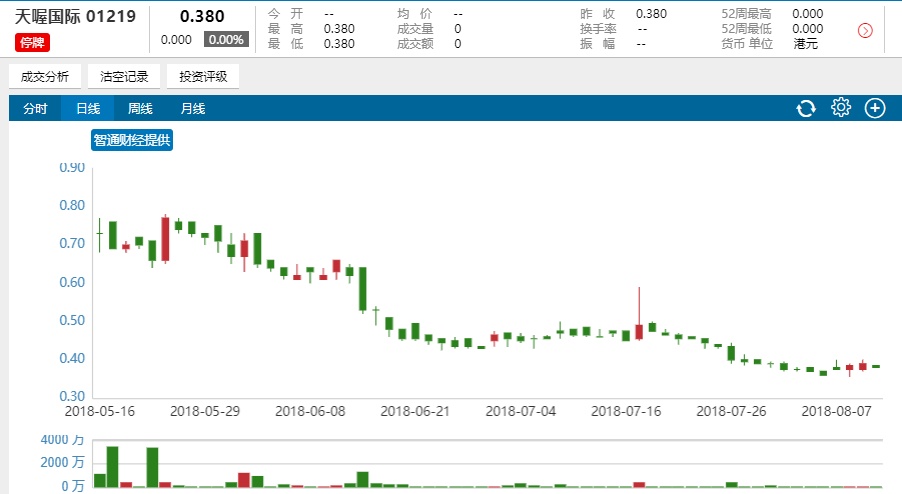Viewport: 902px width, 494px height.
Task: Switch to the 分时 chart tab
Action: point(35,109)
